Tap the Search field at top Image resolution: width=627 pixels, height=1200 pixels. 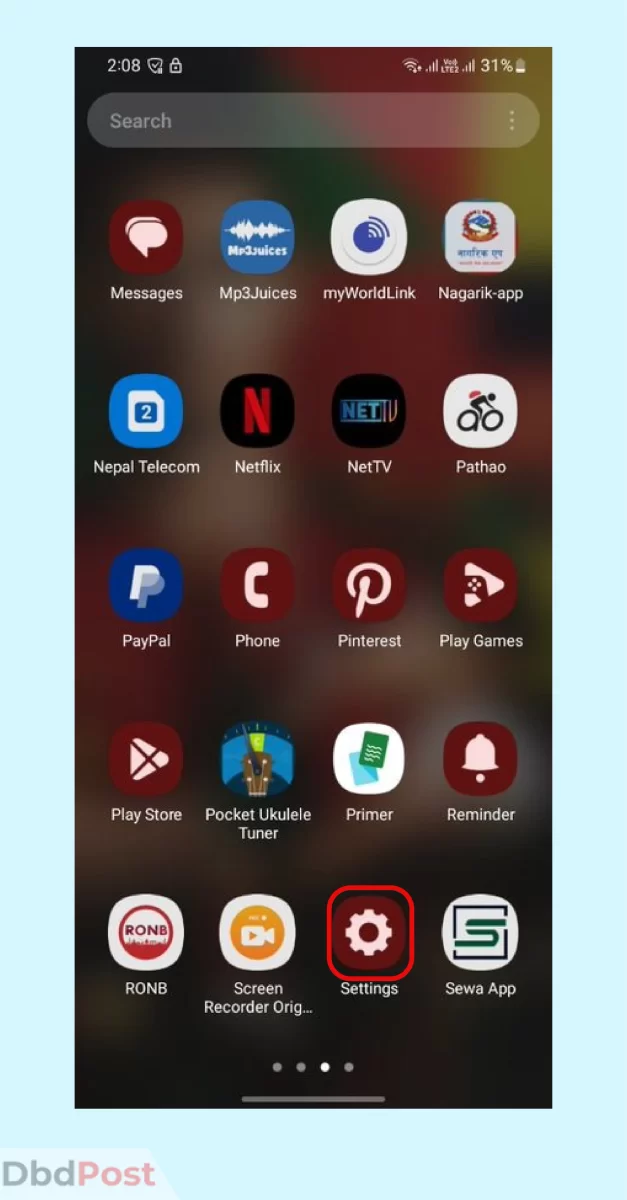[313, 121]
